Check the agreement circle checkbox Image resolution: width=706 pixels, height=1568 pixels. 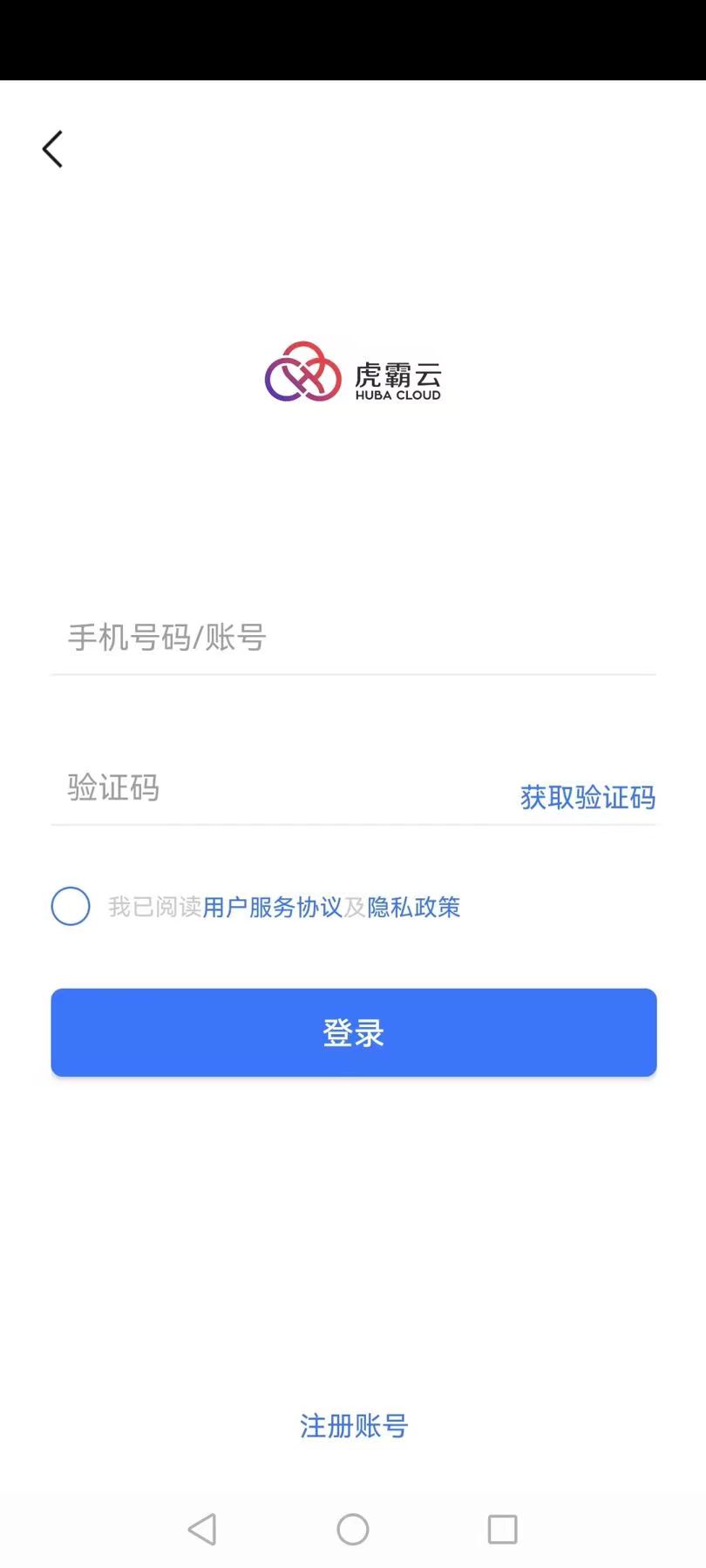71,907
